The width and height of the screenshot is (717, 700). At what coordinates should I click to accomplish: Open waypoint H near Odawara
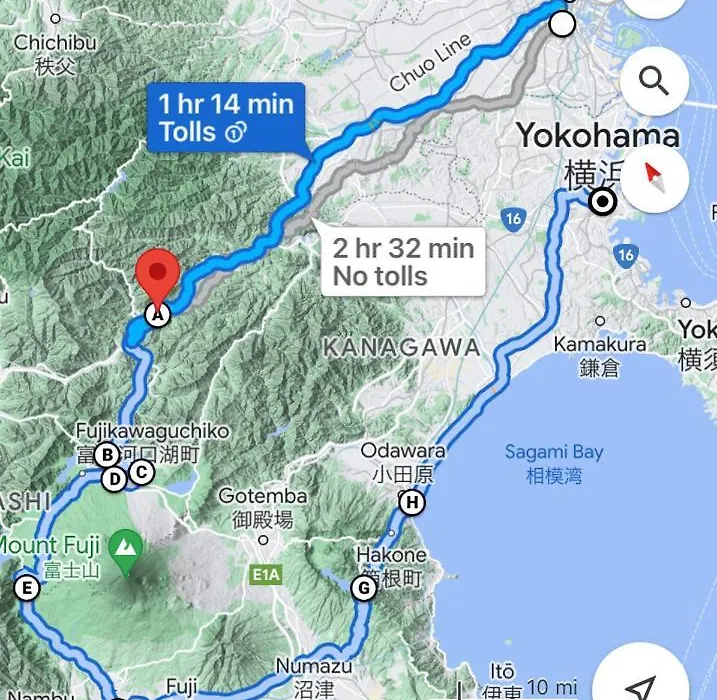point(411,502)
